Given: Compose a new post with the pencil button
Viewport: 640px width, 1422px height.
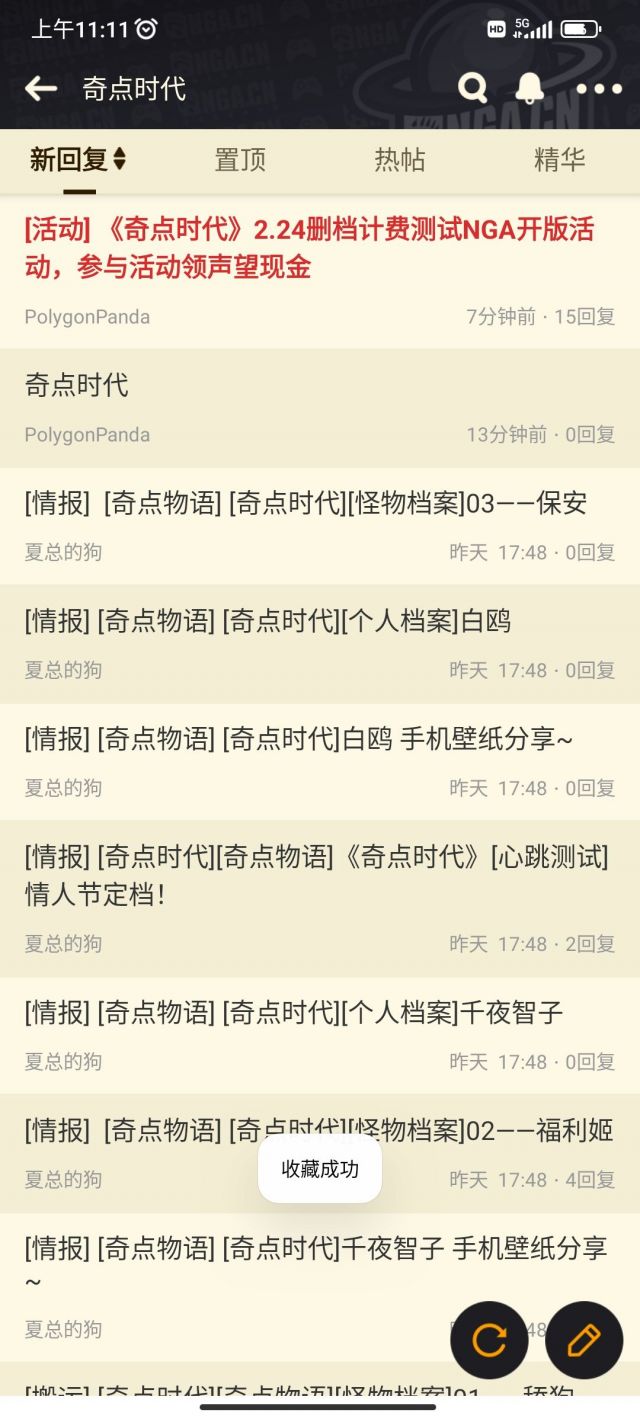Looking at the screenshot, I should [584, 1340].
